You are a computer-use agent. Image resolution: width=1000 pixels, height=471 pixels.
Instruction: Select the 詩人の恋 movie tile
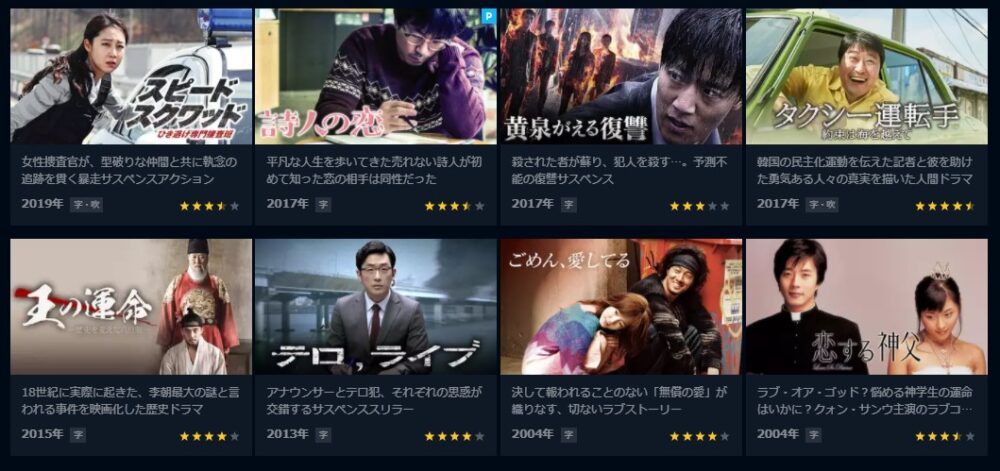pyautogui.click(x=376, y=77)
